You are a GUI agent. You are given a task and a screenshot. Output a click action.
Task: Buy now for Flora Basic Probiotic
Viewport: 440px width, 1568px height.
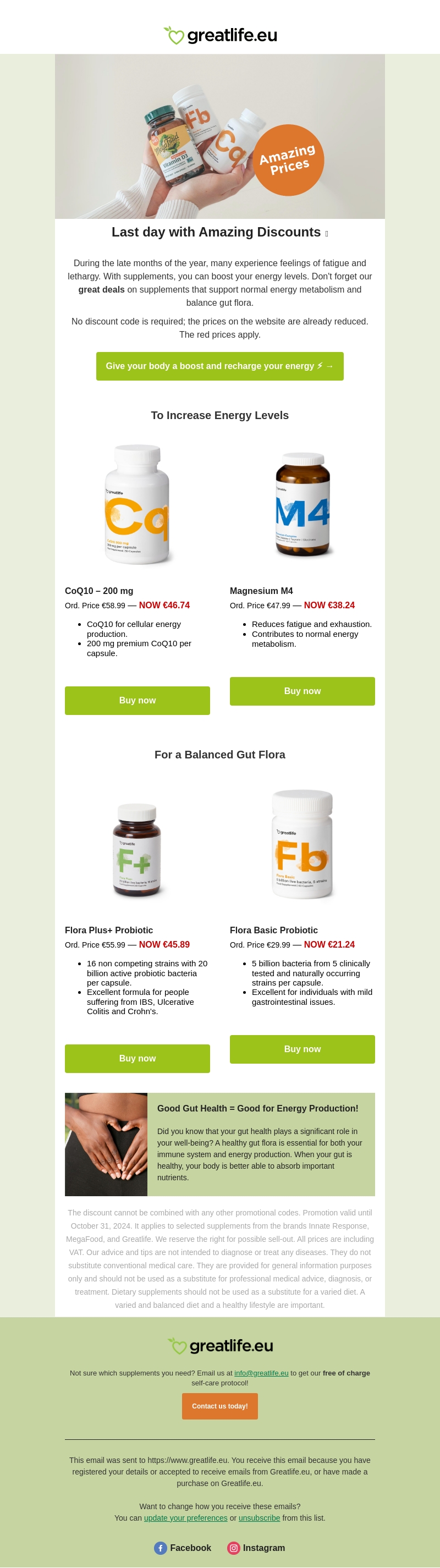(x=302, y=1049)
